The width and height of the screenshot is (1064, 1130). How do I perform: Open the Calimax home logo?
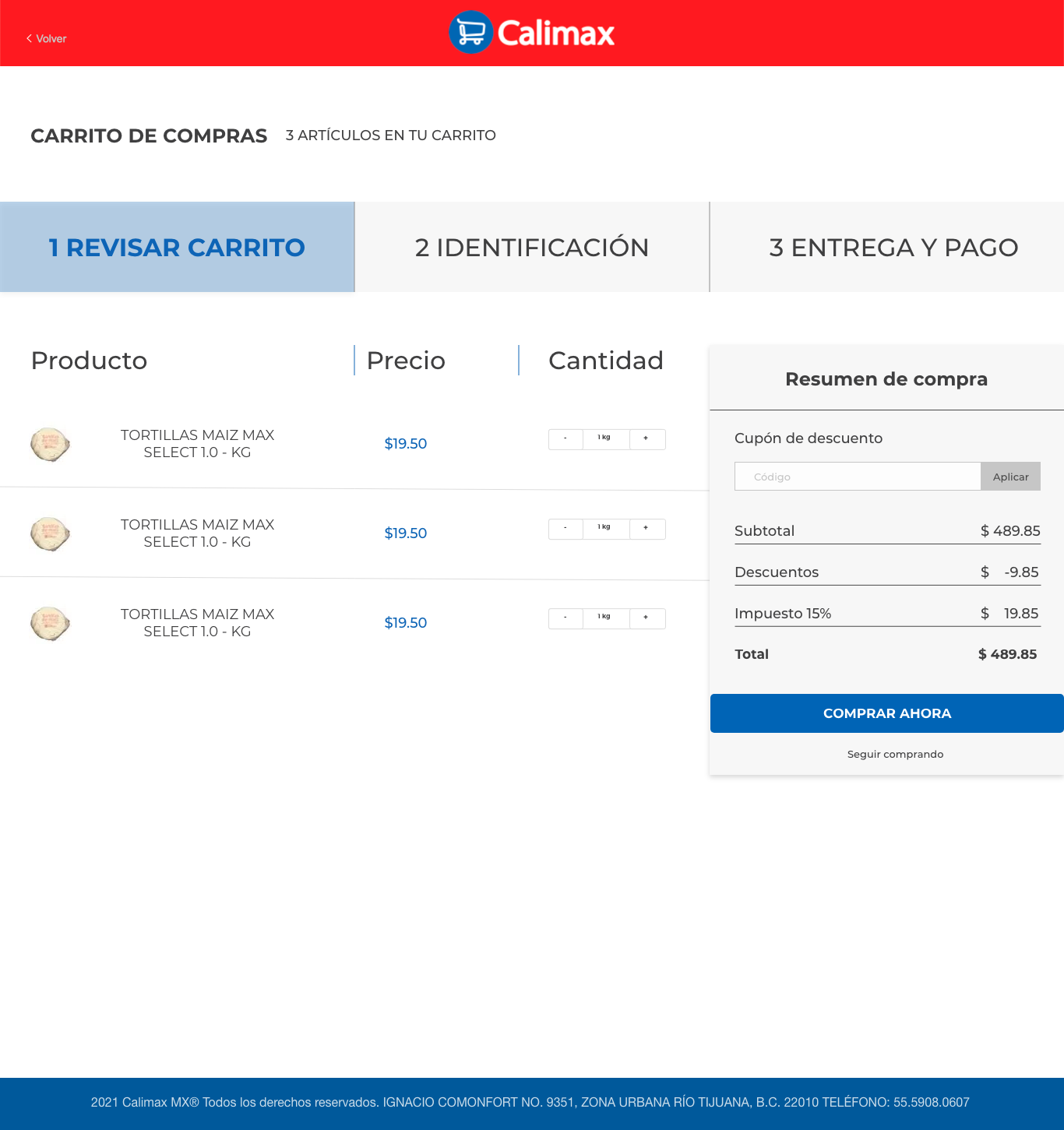coord(532,33)
